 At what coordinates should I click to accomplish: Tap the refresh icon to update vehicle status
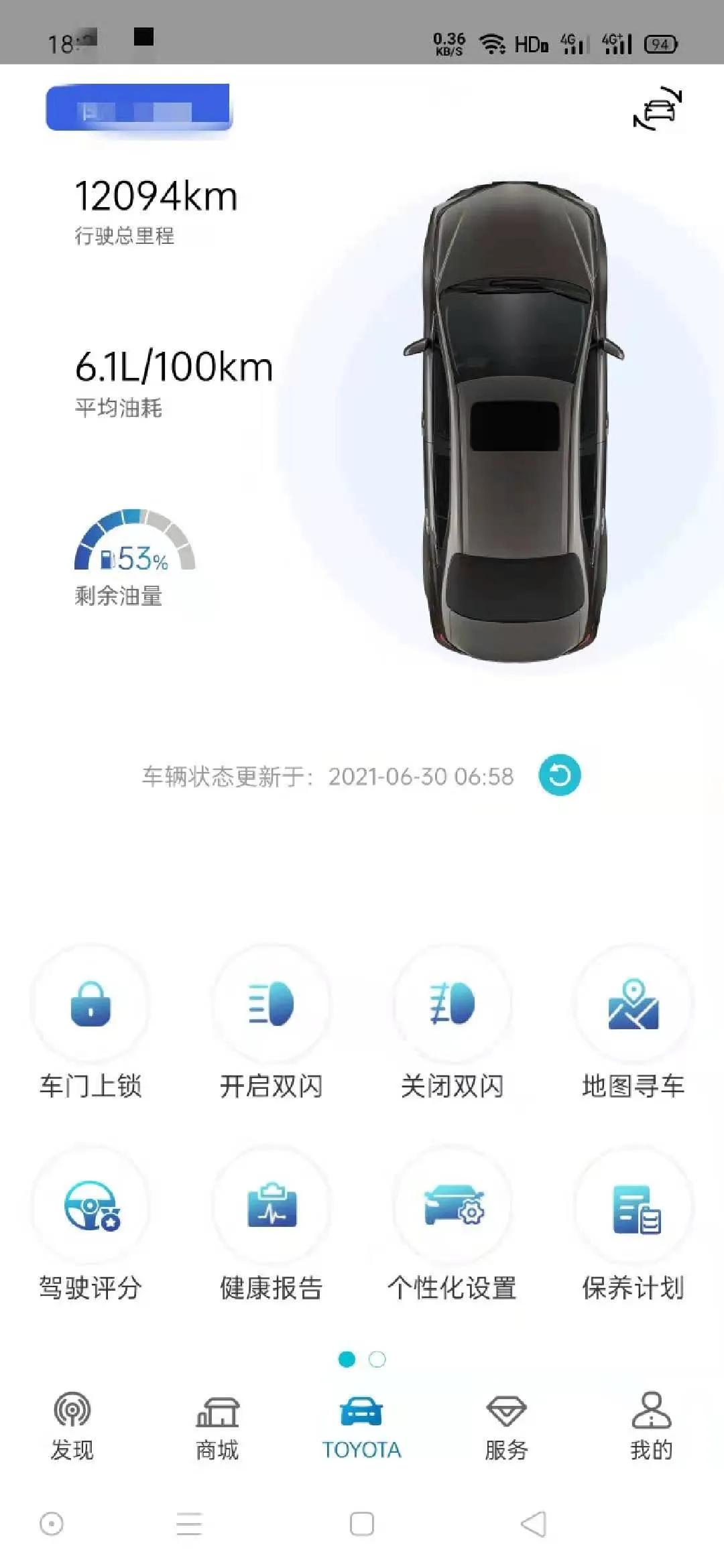pos(561,776)
